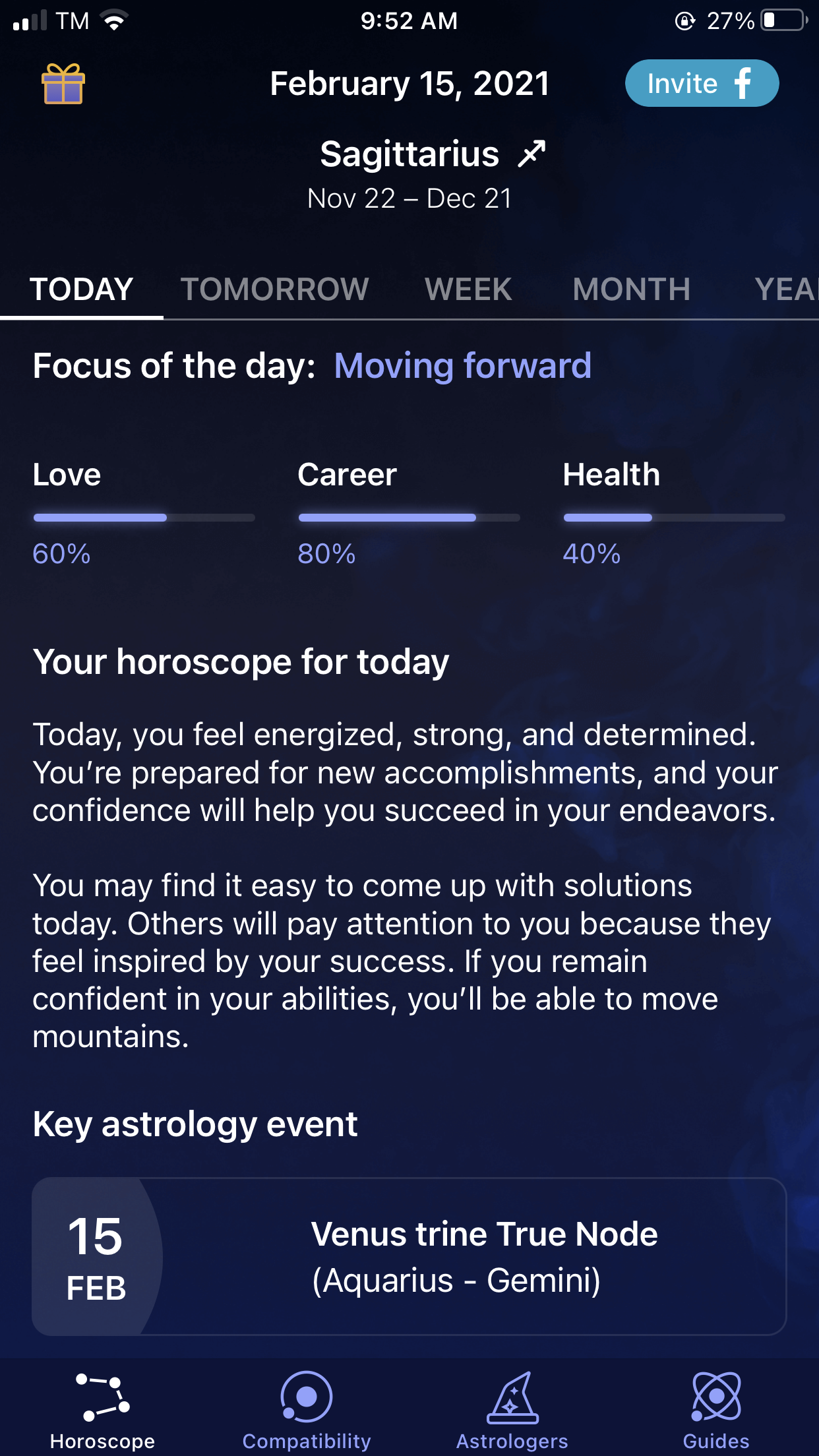Viewport: 819px width, 1456px height.
Task: View the Week horoscope tab
Action: tap(468, 289)
